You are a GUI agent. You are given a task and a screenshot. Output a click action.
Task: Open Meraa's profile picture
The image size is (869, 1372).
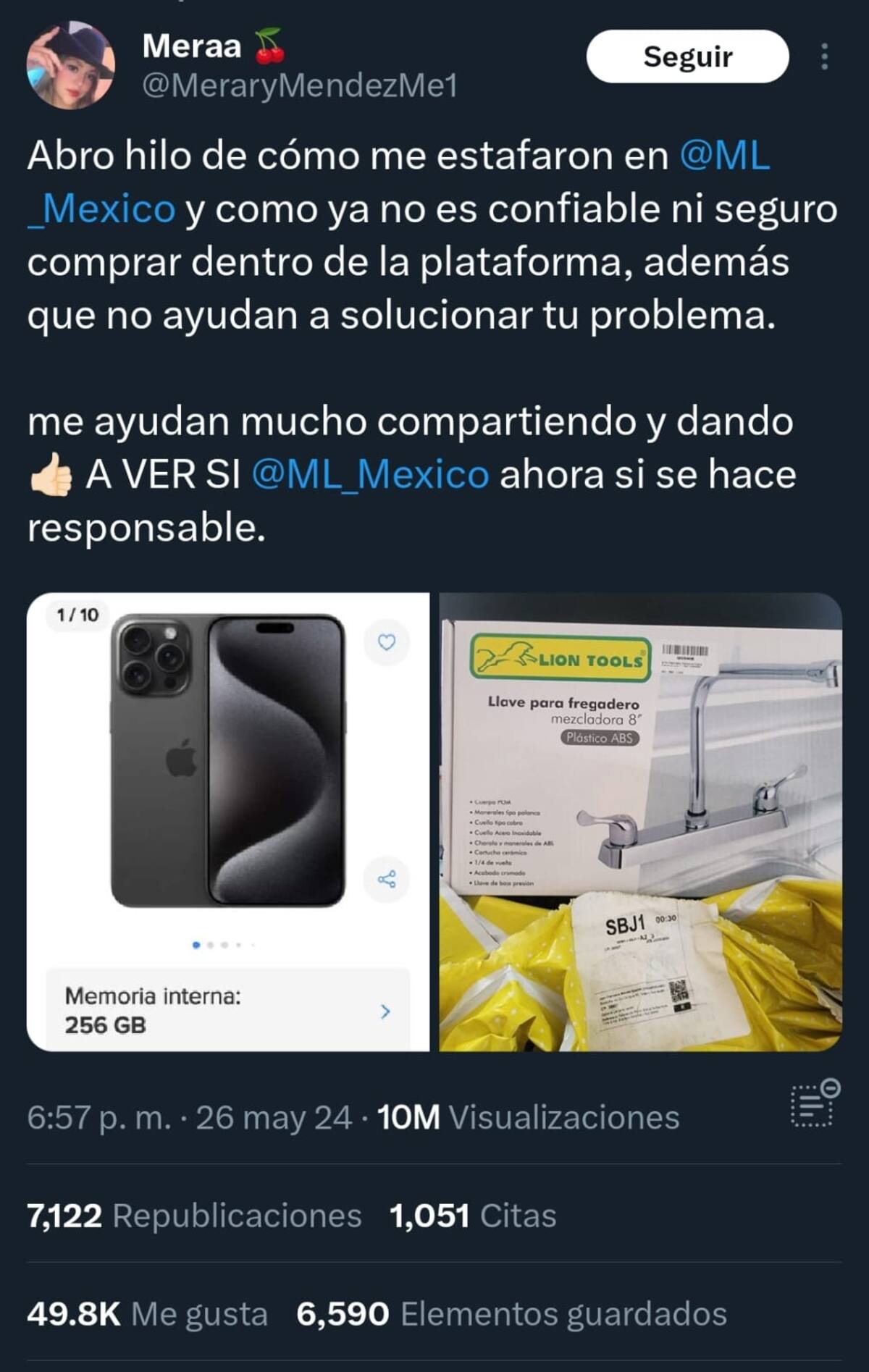[70, 65]
